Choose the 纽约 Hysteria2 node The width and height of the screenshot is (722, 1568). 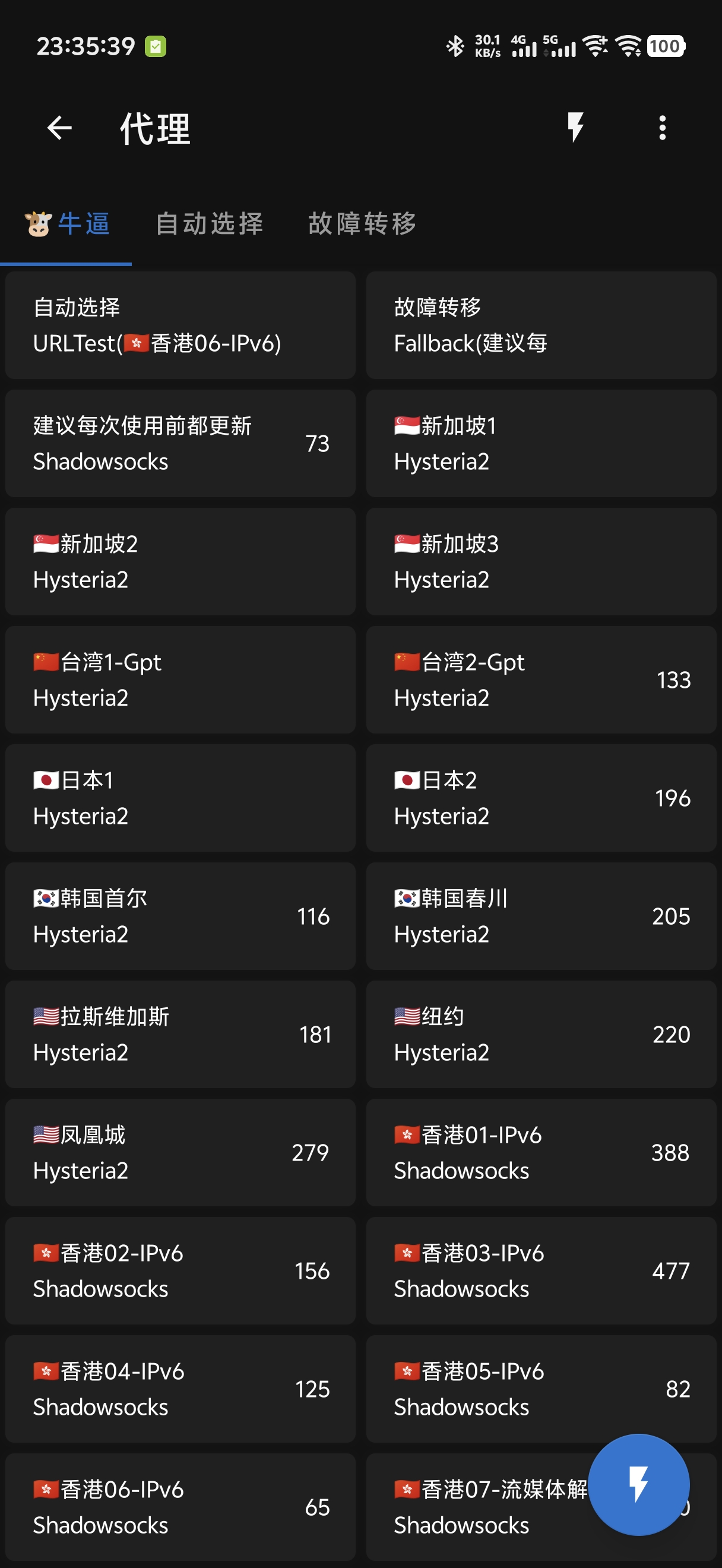(x=541, y=1033)
